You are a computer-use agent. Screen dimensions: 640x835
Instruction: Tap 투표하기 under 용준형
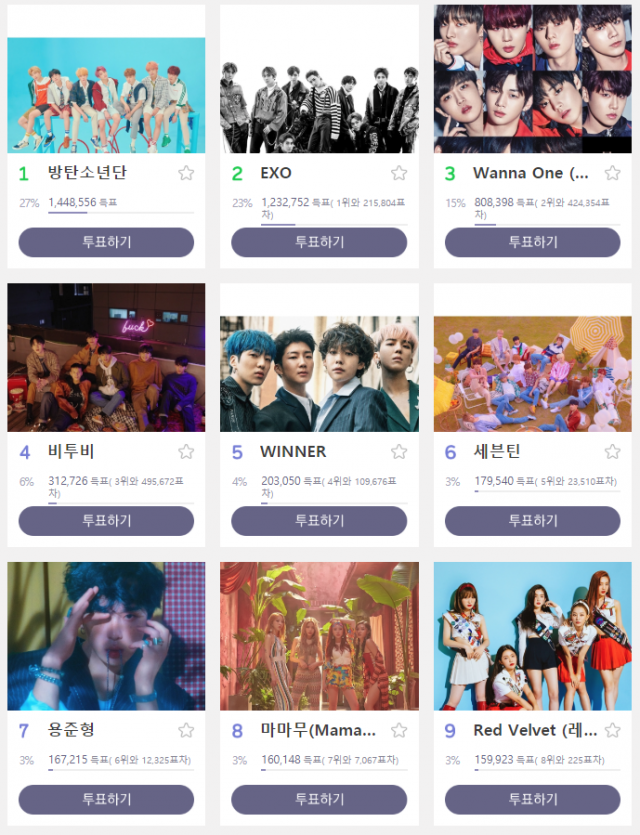coord(106,799)
